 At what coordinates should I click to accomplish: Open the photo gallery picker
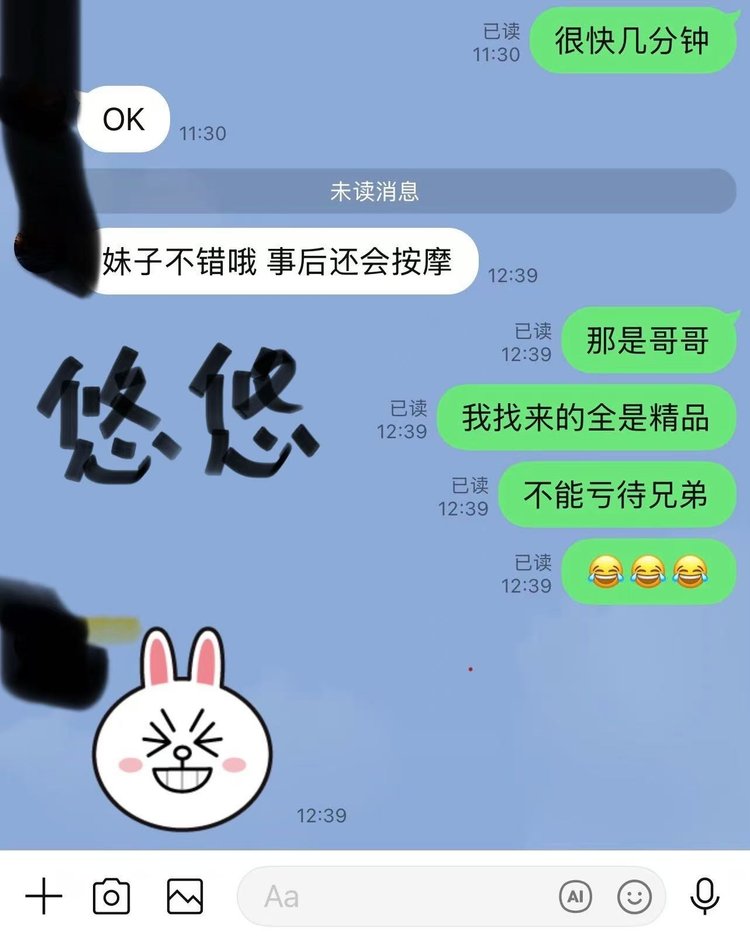[185, 896]
